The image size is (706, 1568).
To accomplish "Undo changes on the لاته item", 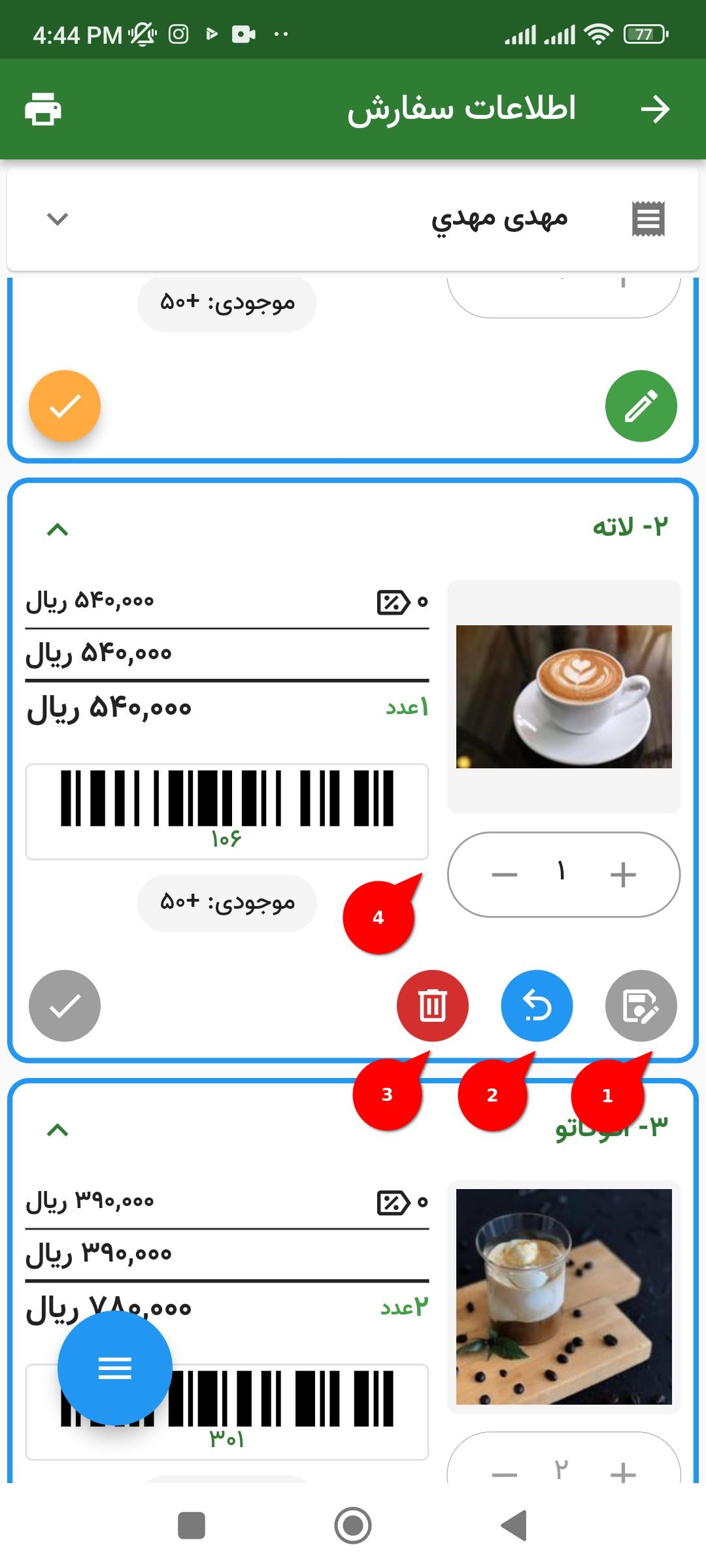I will tap(537, 1005).
